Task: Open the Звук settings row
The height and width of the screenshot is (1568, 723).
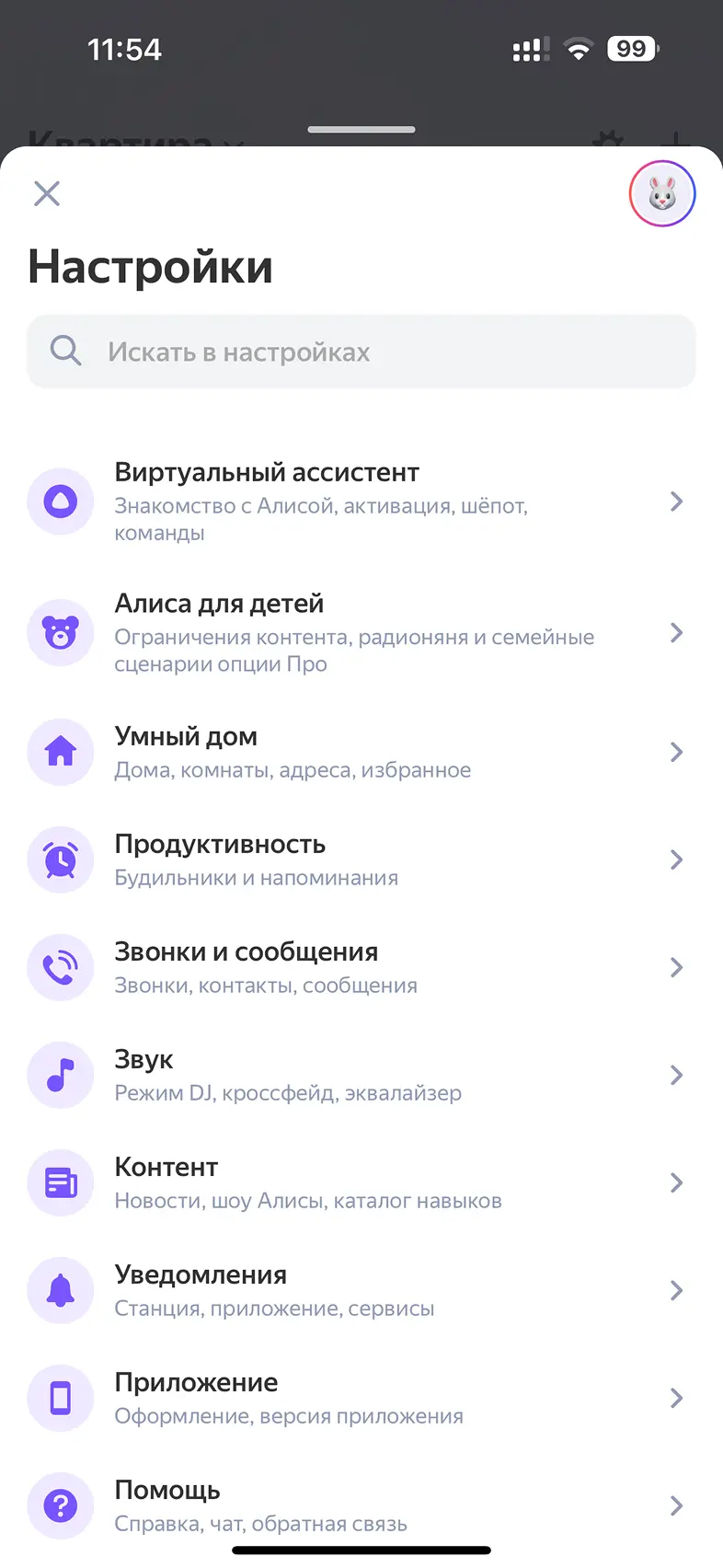Action: pos(361,1075)
